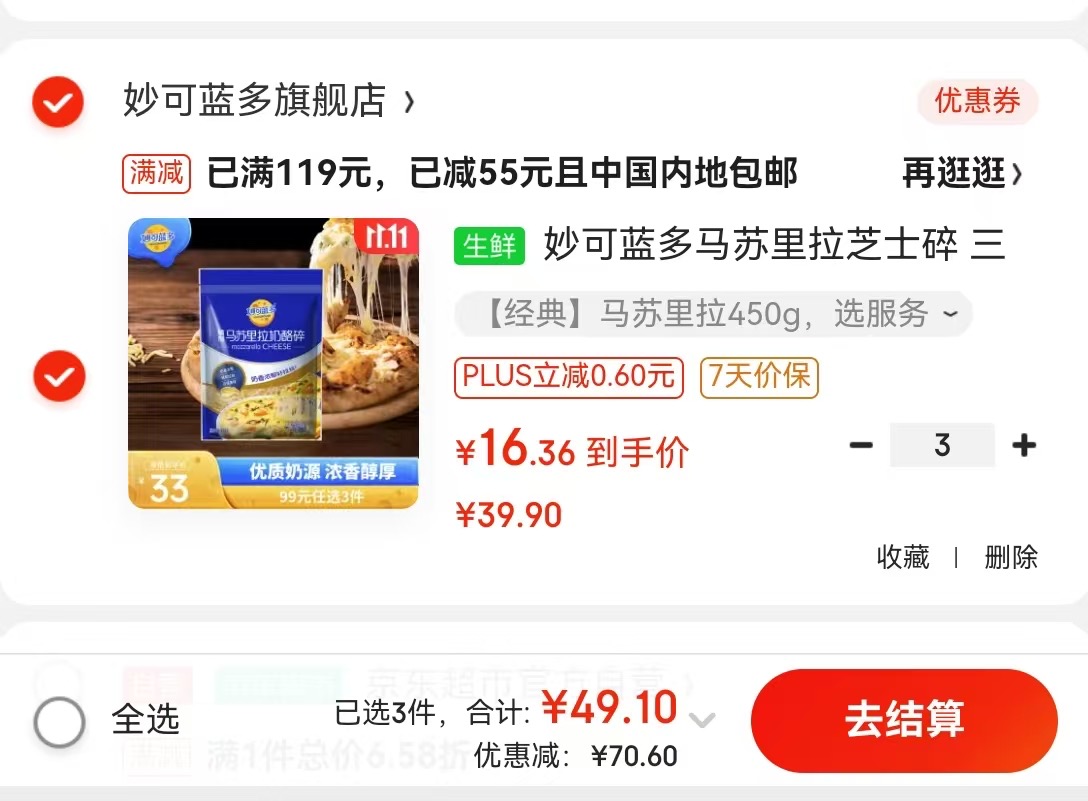Delete the item with 删除
Screen dimensions: 1088x801
1011,557
